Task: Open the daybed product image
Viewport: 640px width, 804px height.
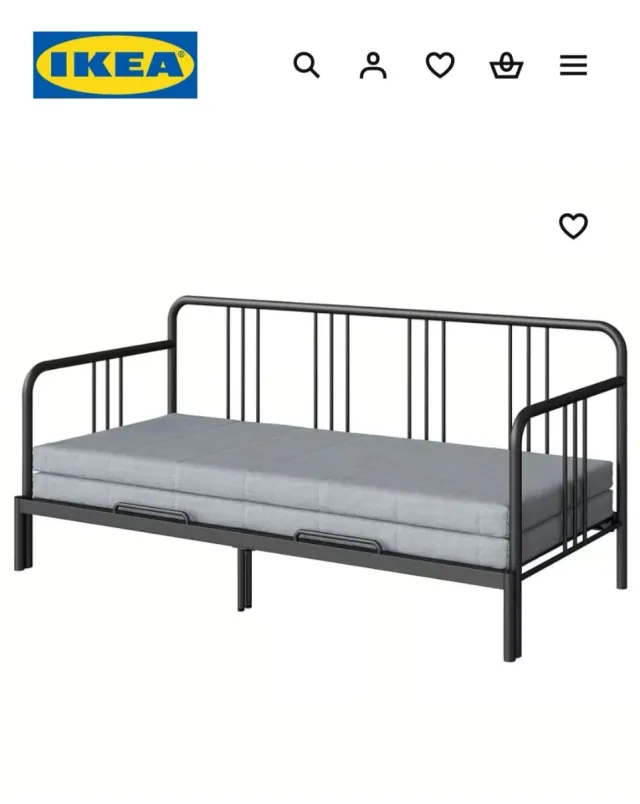Action: (x=320, y=470)
